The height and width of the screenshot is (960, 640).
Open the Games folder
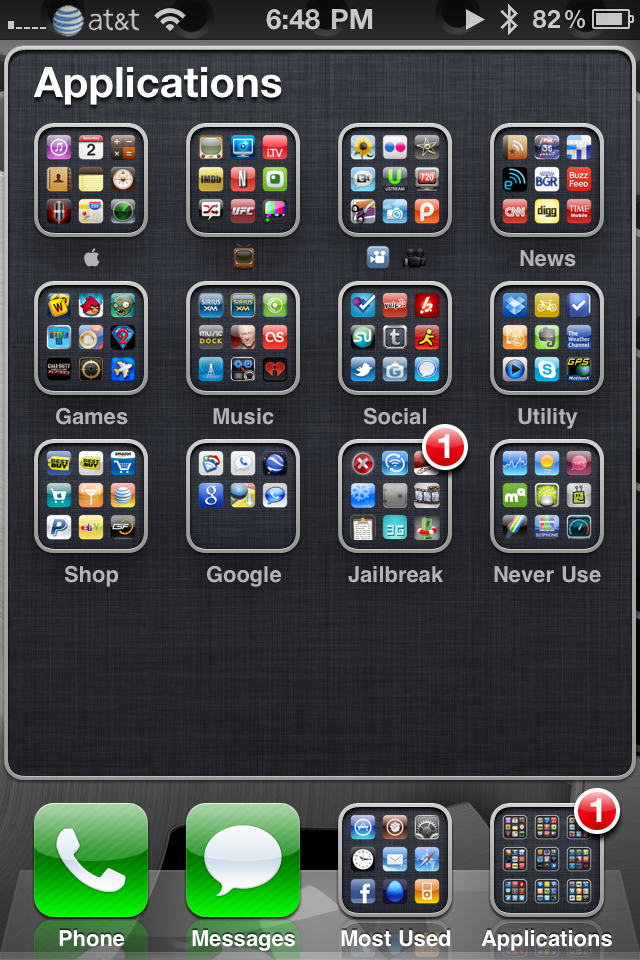91,339
